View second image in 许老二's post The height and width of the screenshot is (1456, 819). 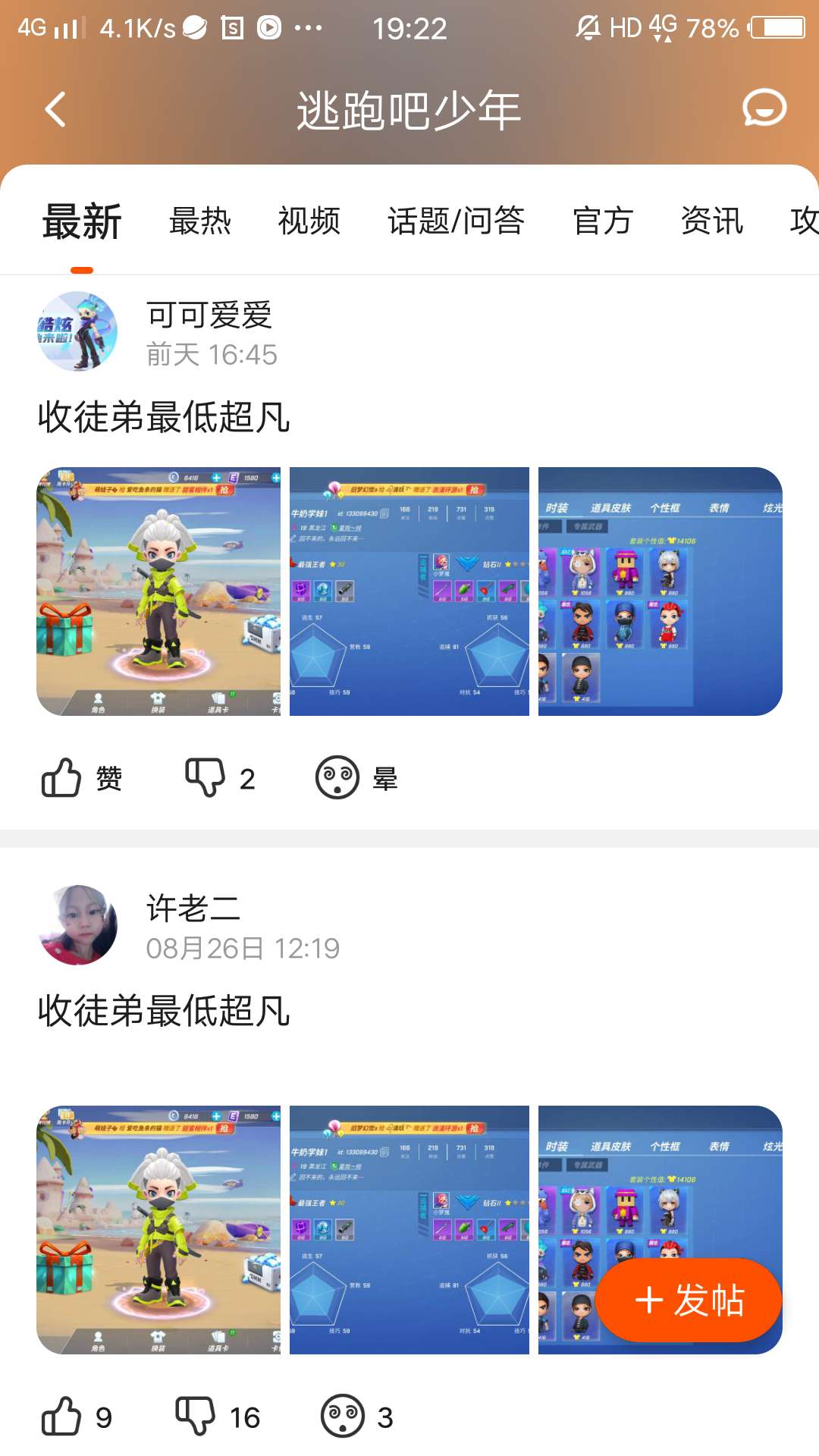click(409, 1230)
